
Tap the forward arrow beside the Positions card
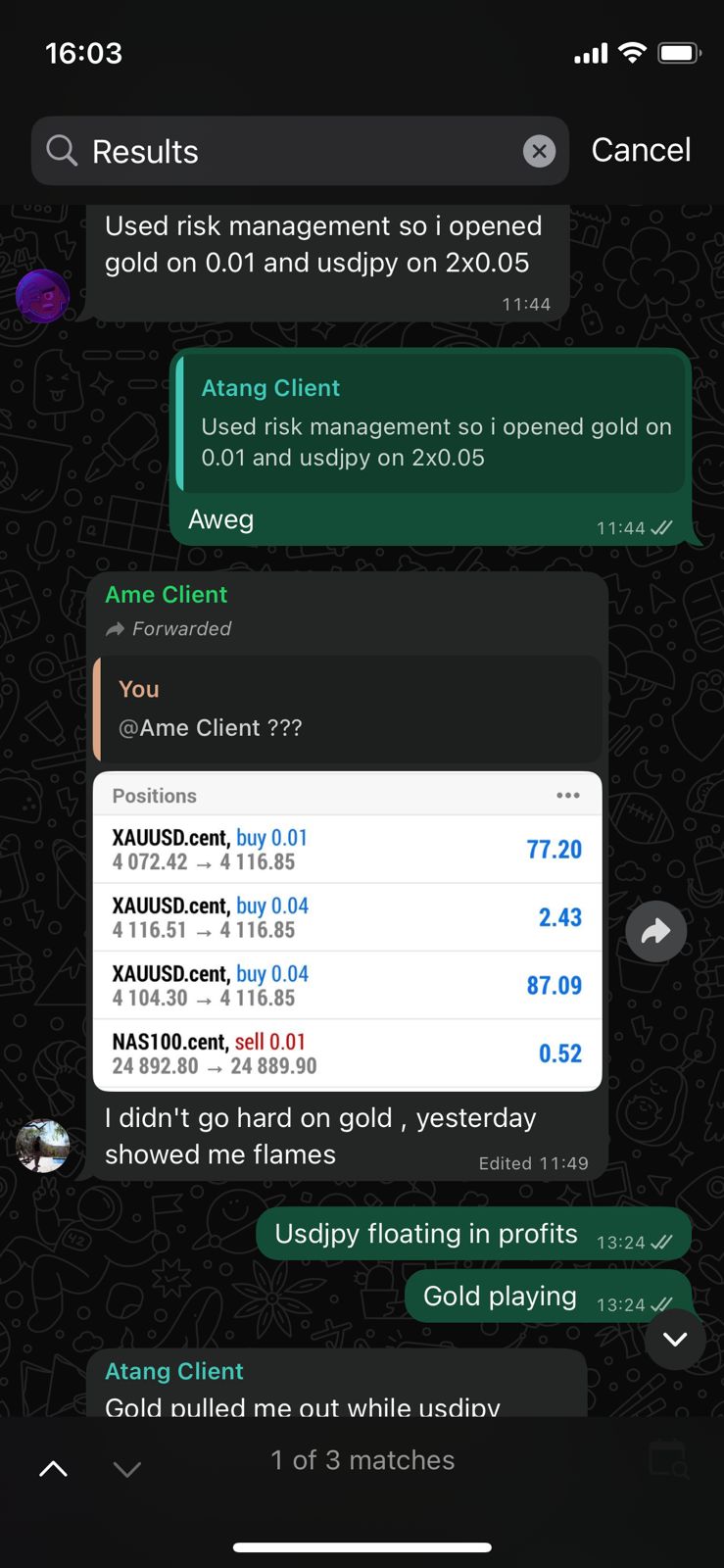pos(655,931)
